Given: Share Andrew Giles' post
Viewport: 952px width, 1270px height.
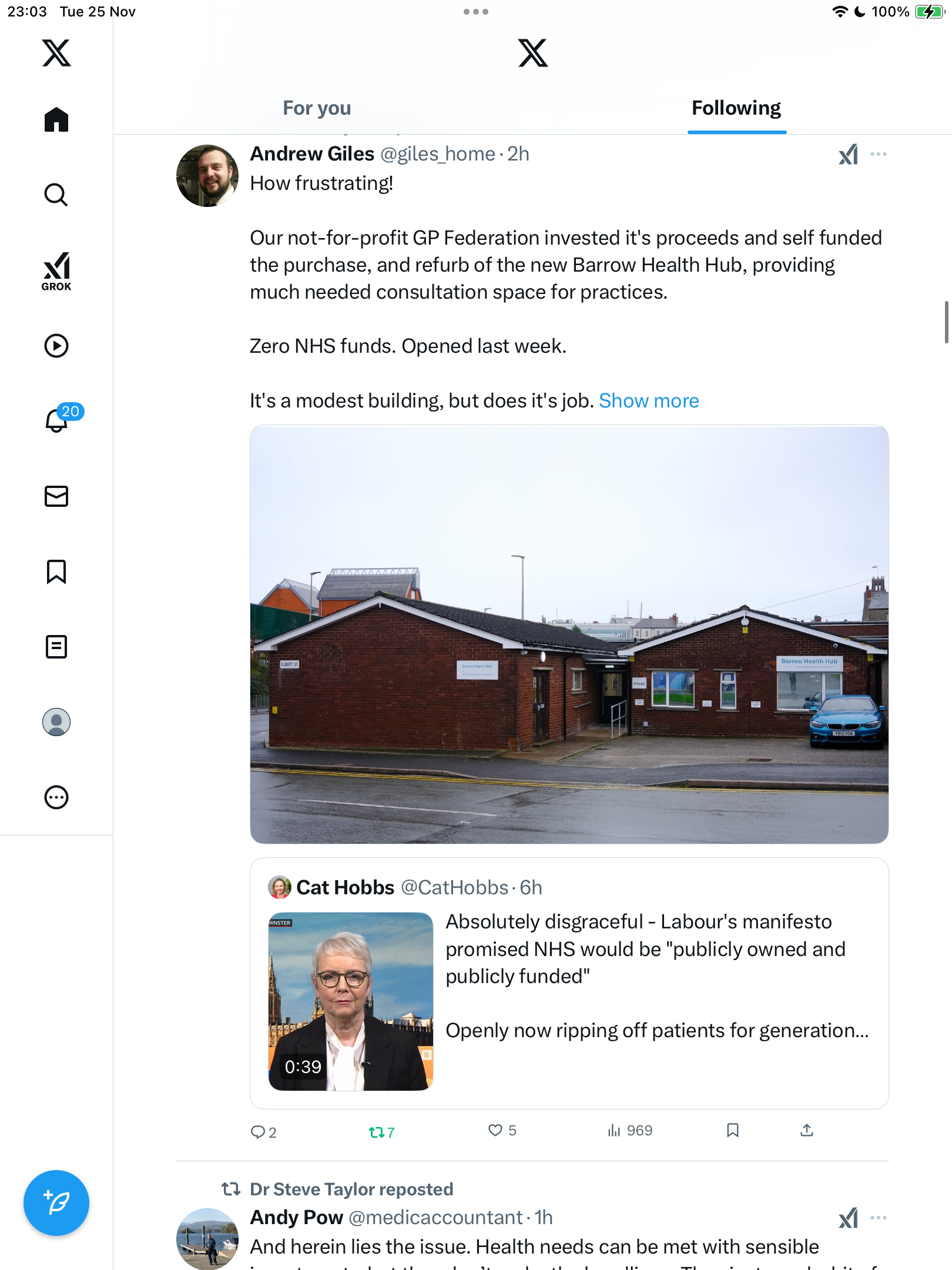Looking at the screenshot, I should pos(807,1131).
